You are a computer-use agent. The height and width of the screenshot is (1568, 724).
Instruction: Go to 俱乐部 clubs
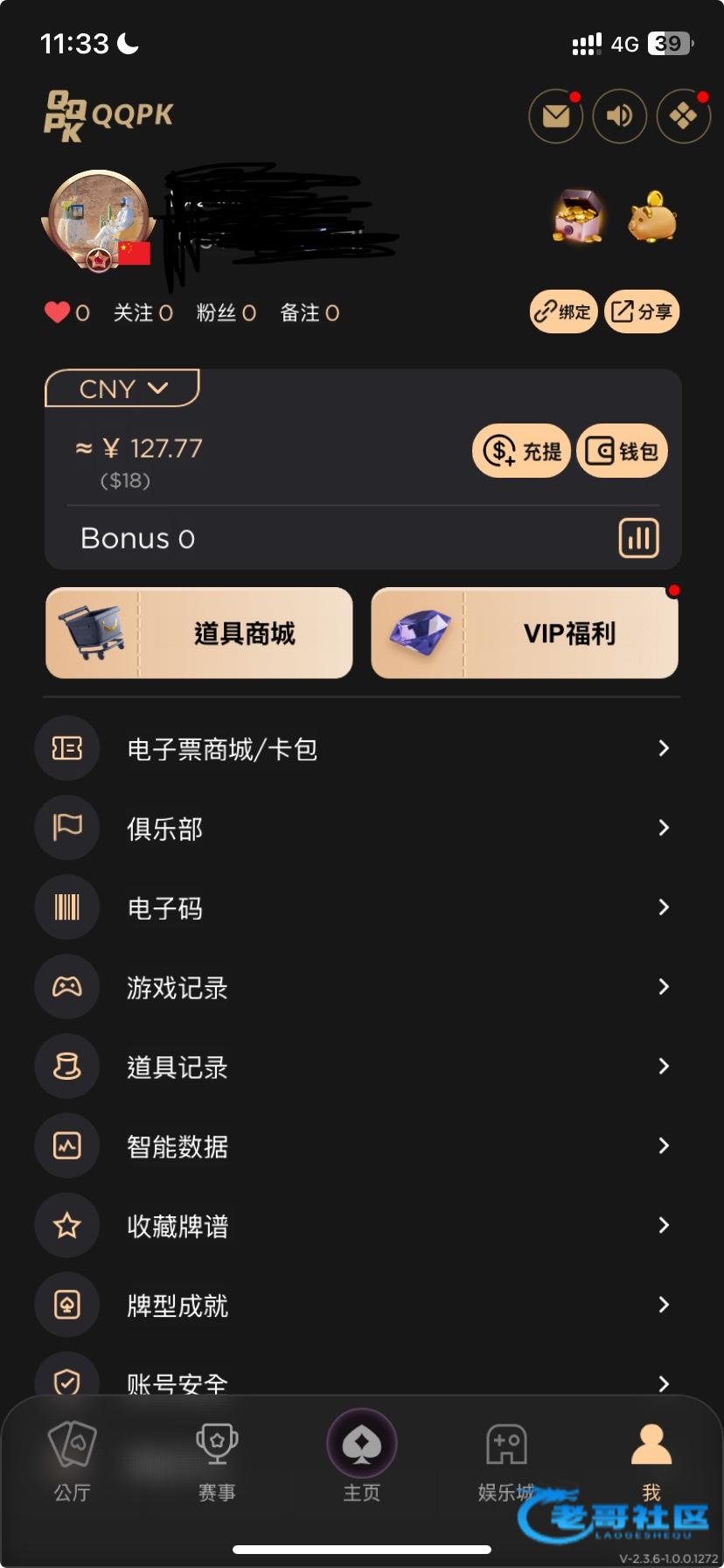click(x=362, y=828)
